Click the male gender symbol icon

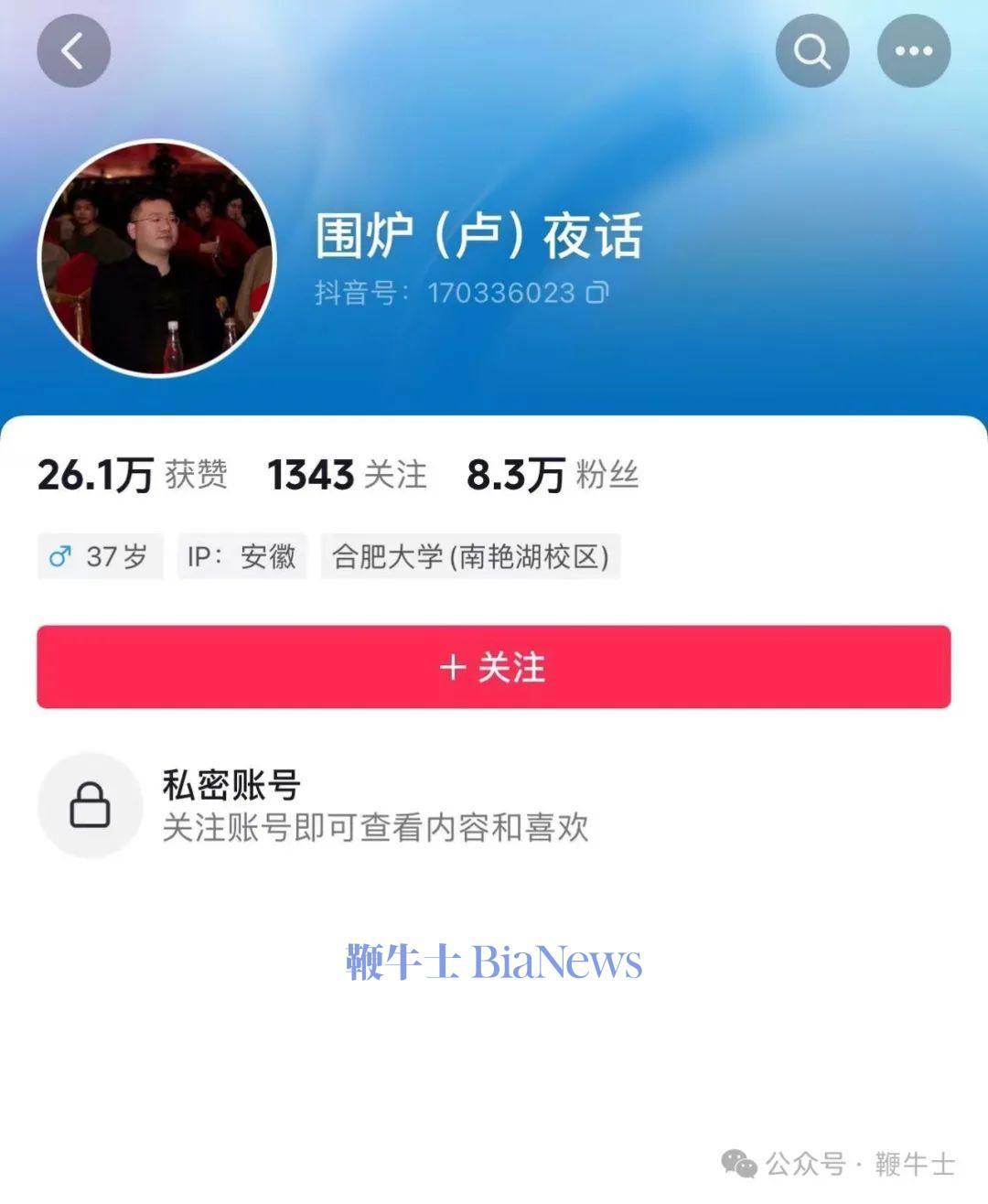pyautogui.click(x=60, y=555)
